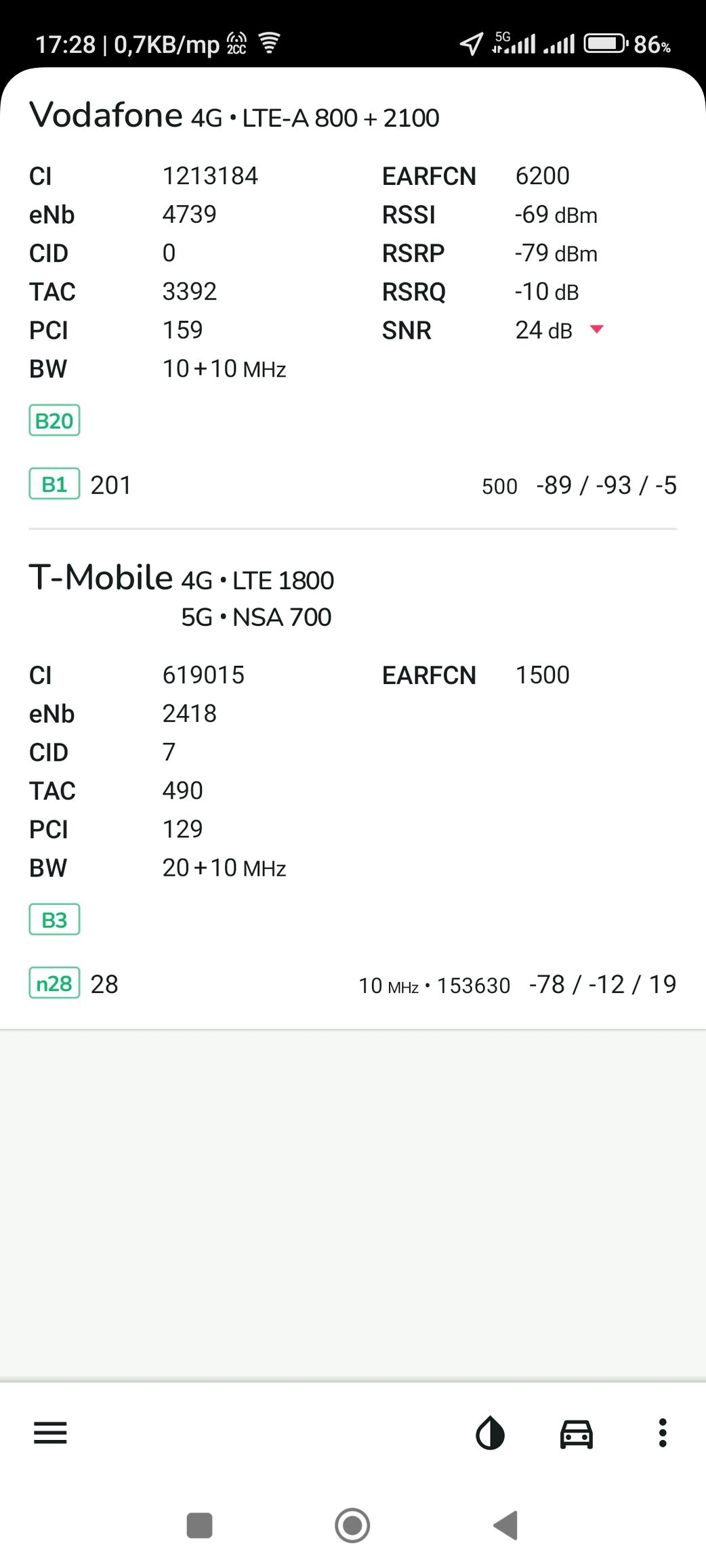Open the hamburger drawer menu
This screenshot has height=1568, width=706.
(x=50, y=1433)
